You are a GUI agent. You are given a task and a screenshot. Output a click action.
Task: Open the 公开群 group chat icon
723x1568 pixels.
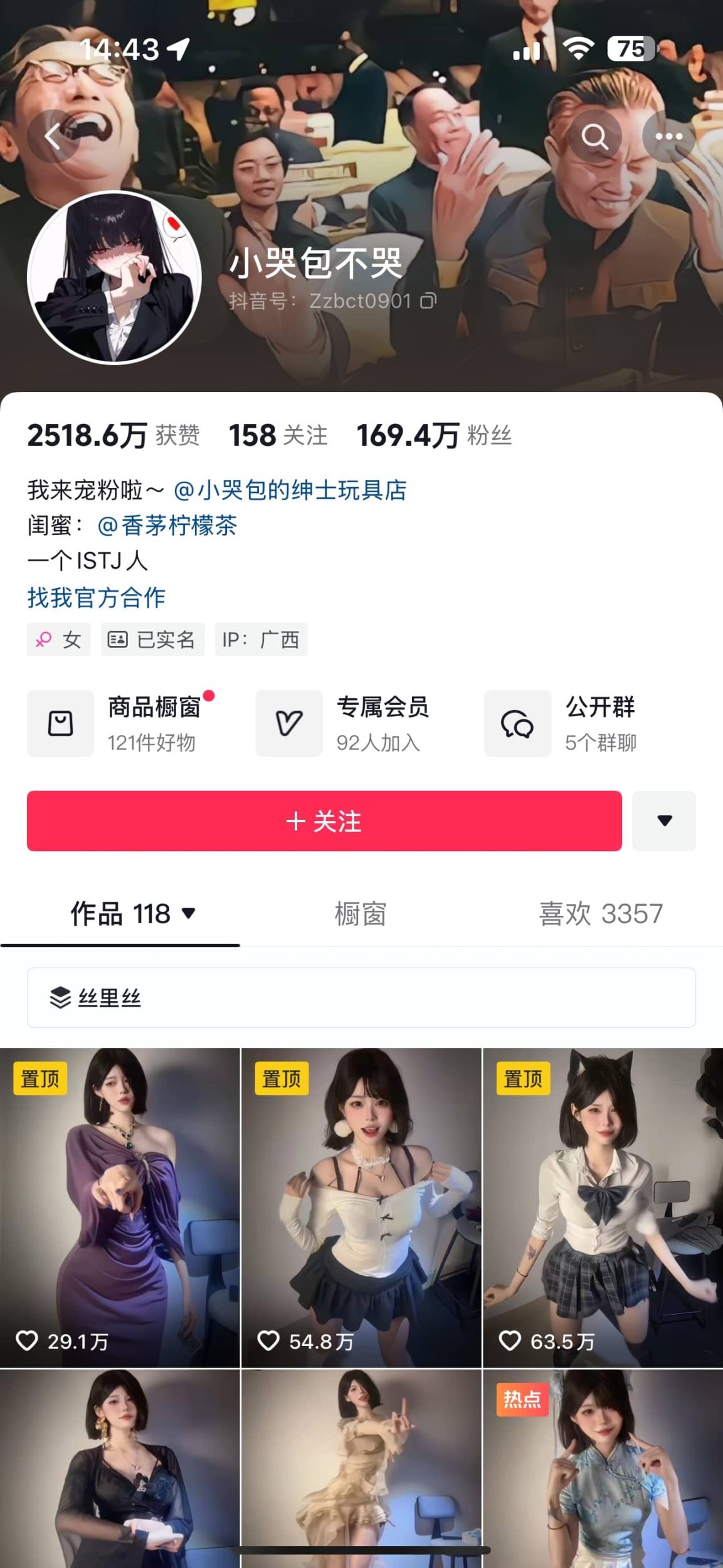coord(517,723)
